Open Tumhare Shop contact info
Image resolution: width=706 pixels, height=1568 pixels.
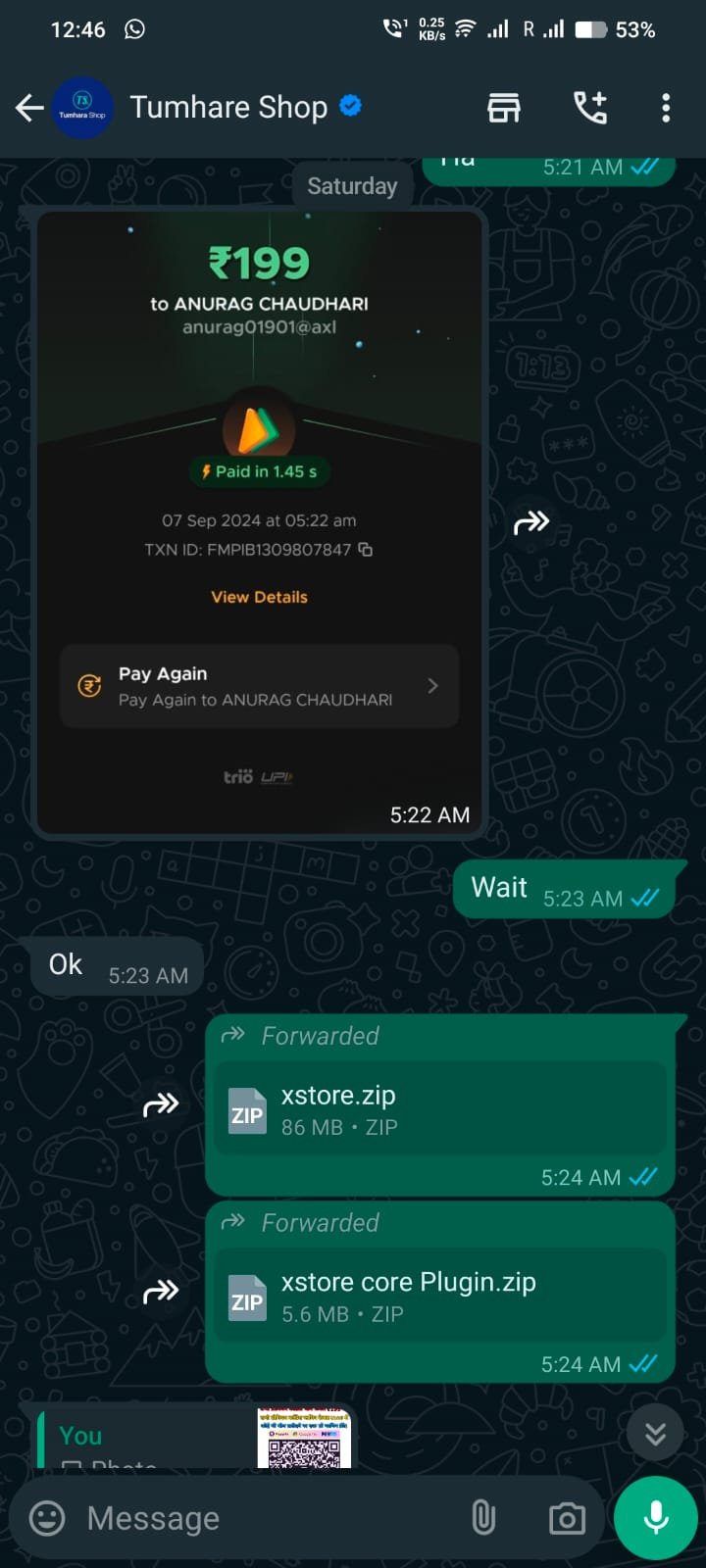tap(228, 107)
